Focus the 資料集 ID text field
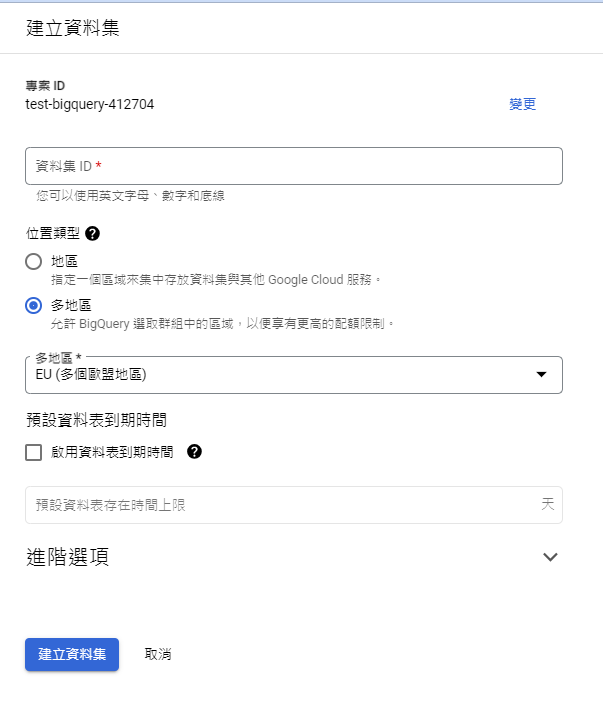The image size is (603, 713). click(x=294, y=166)
